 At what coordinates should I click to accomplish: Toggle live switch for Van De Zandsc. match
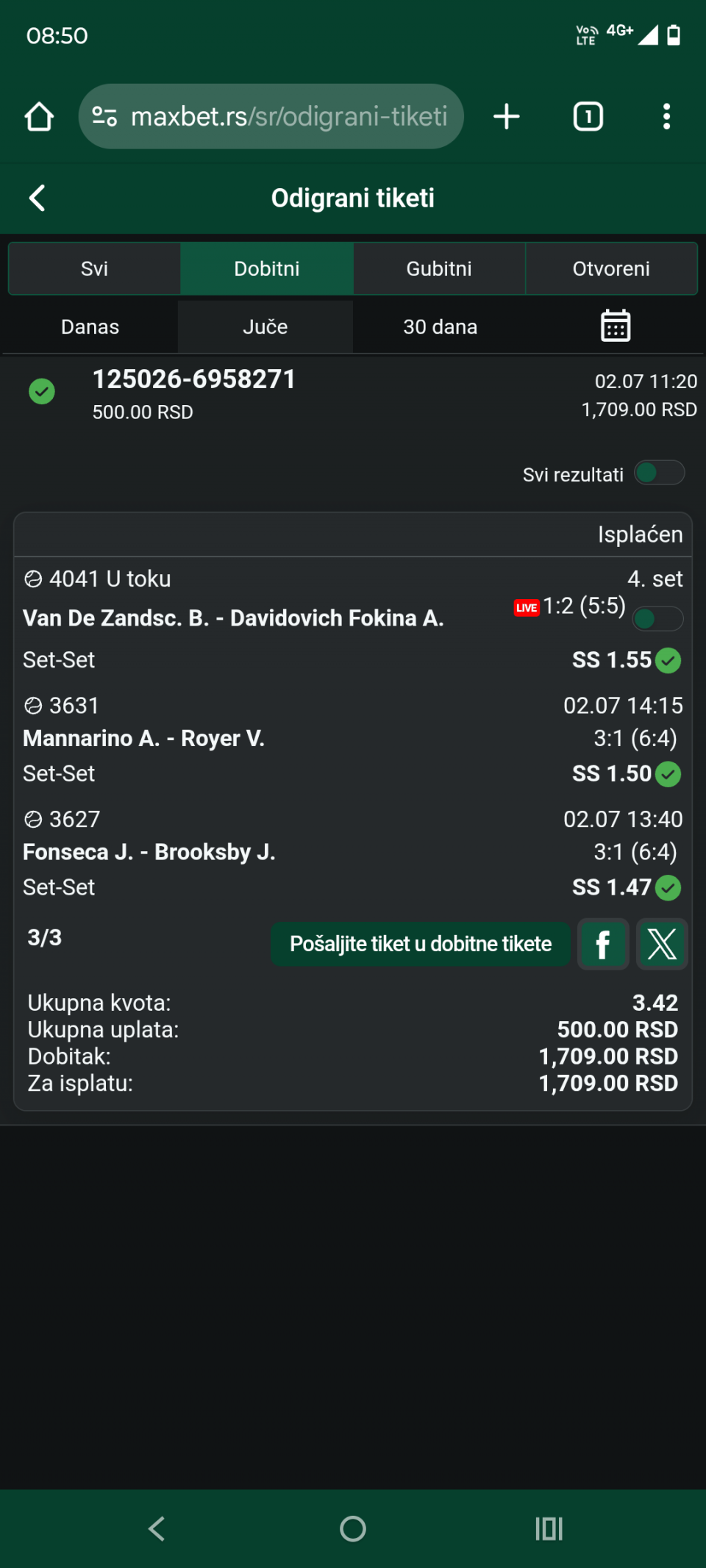(x=657, y=619)
